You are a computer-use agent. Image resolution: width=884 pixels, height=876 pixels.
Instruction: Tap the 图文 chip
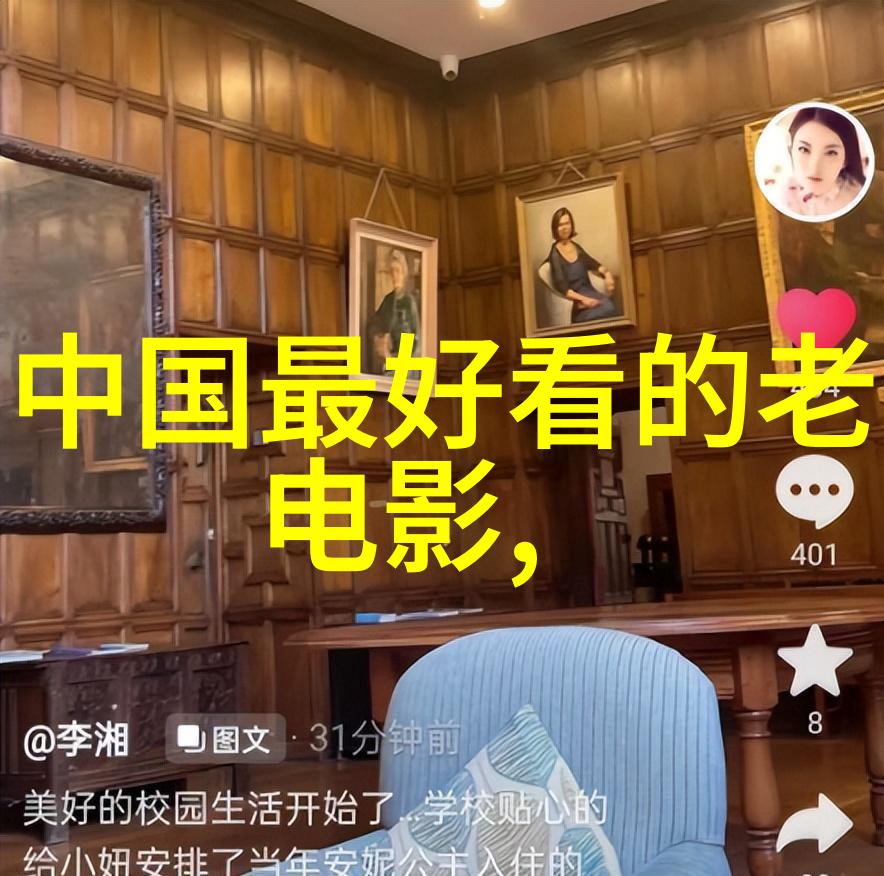(x=224, y=739)
